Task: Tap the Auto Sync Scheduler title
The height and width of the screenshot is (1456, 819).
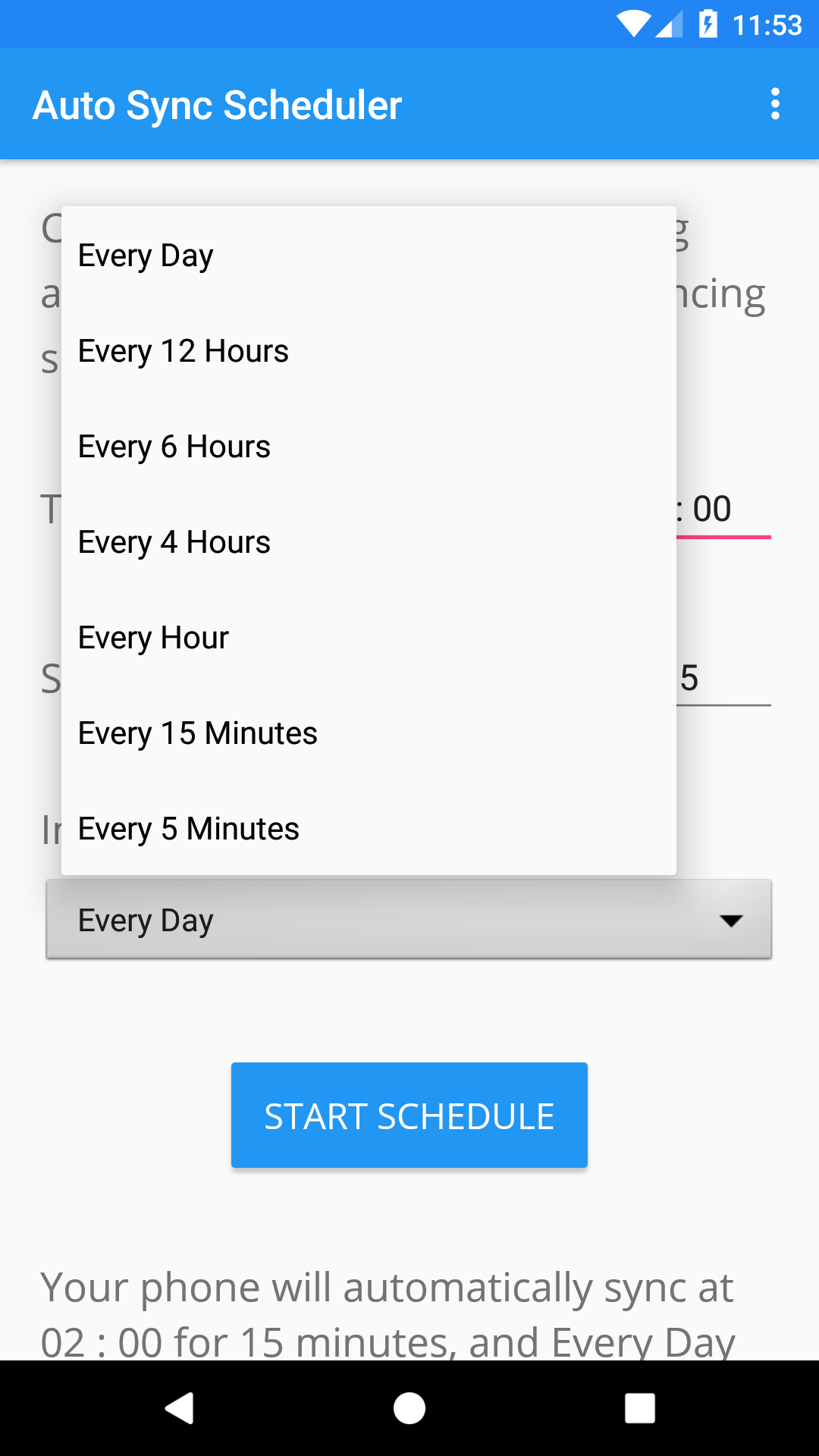Action: [x=216, y=103]
